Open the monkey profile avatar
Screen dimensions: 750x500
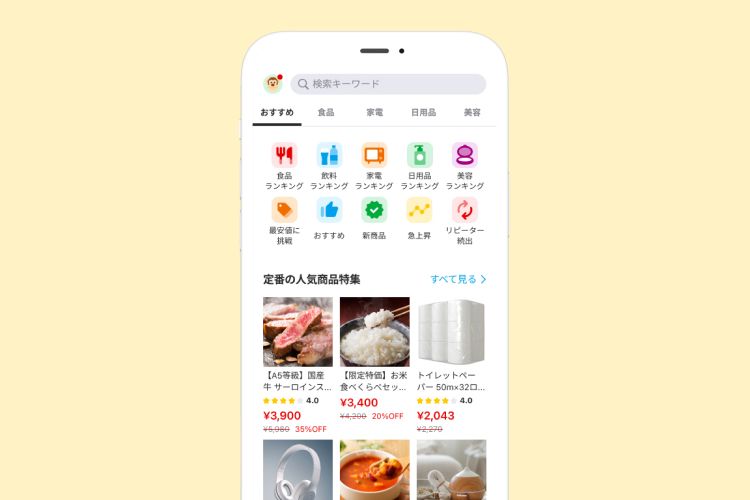pyautogui.click(x=272, y=83)
